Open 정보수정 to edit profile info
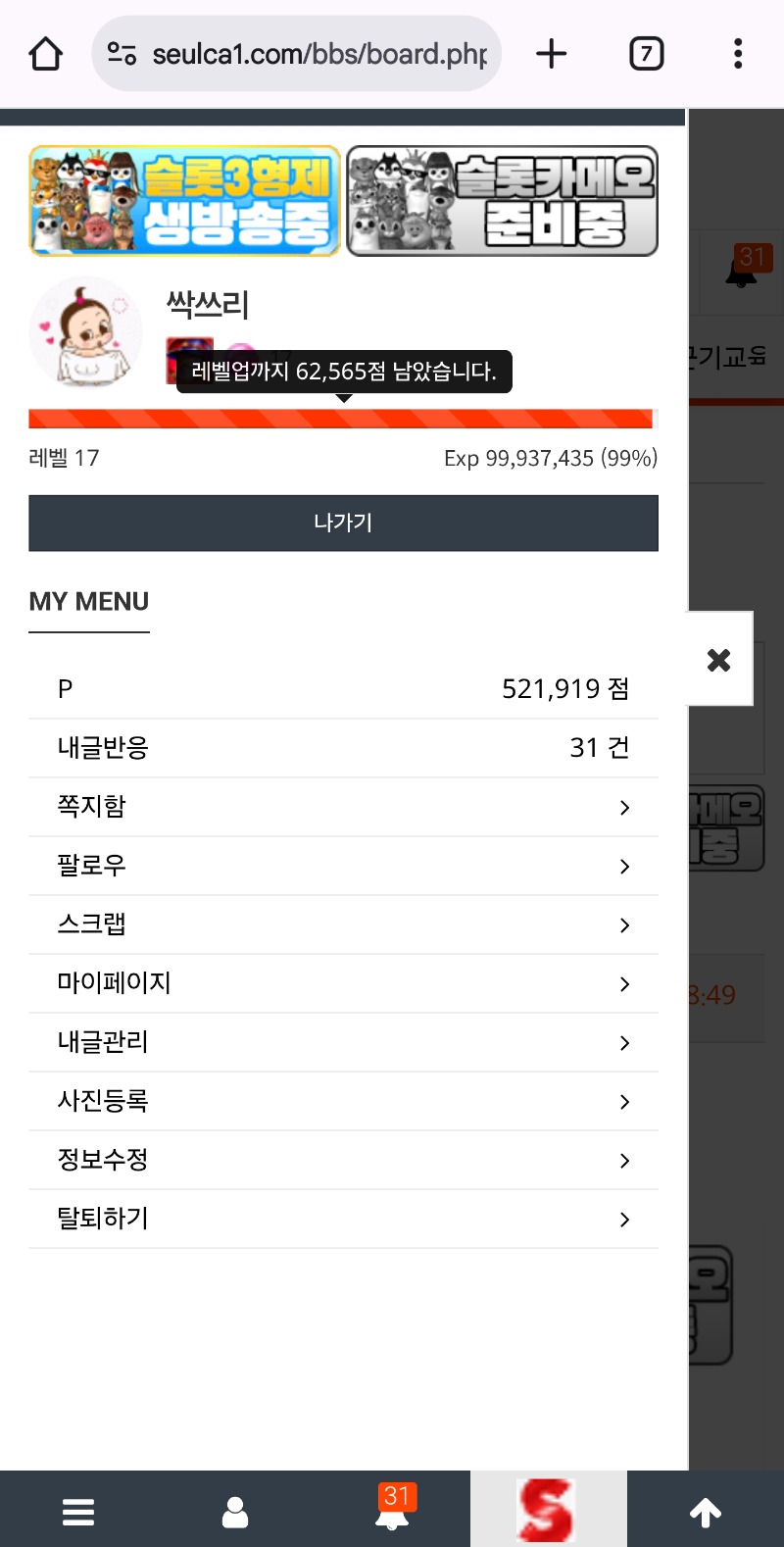 coord(343,1160)
